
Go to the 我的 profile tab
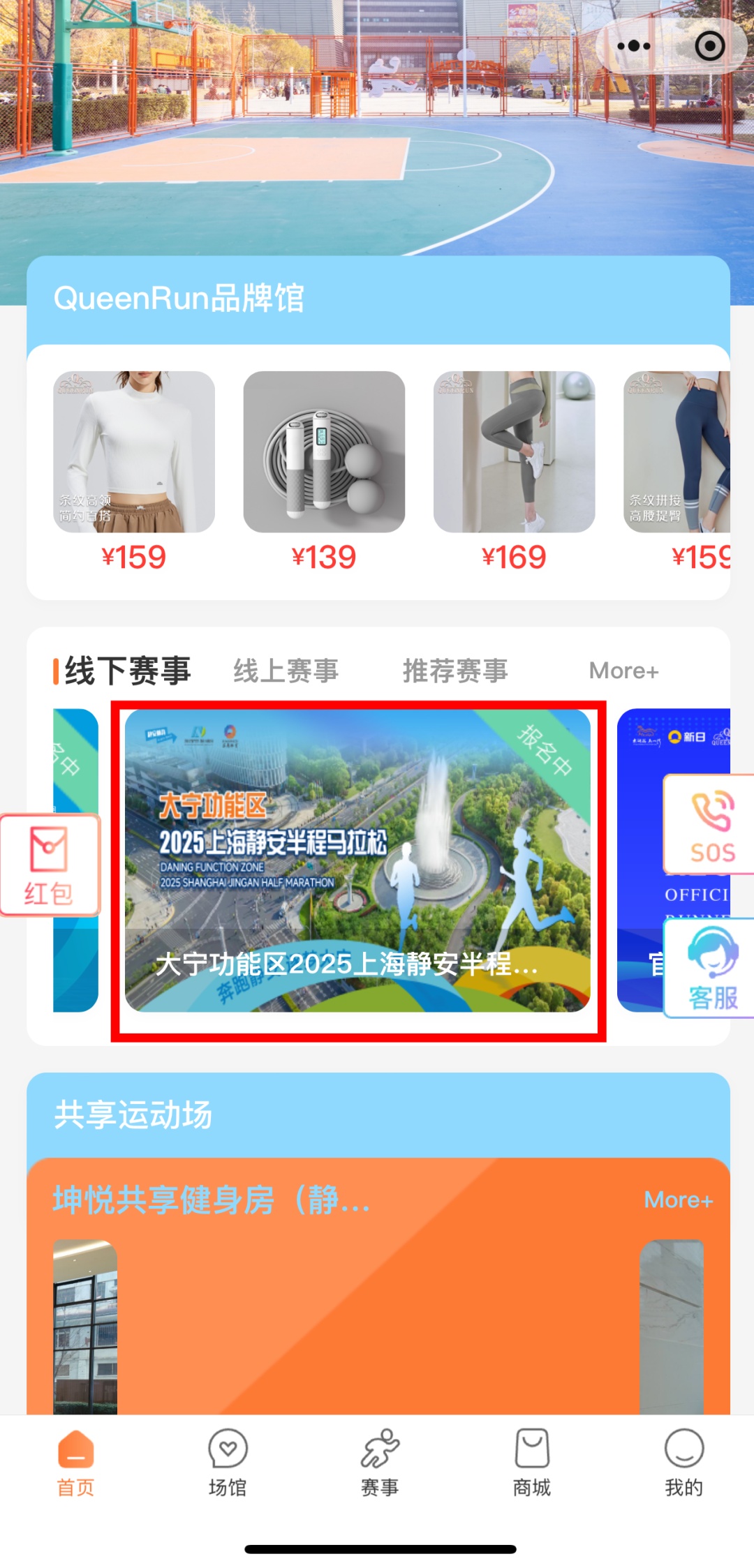click(683, 1463)
